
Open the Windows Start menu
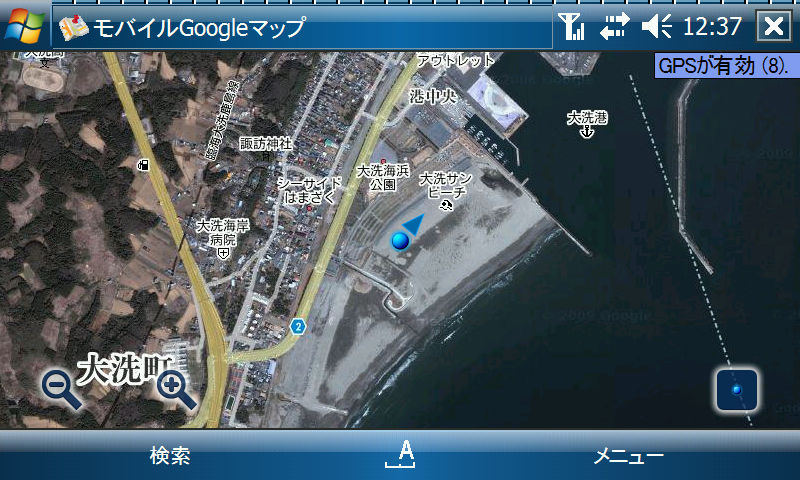click(x=24, y=26)
